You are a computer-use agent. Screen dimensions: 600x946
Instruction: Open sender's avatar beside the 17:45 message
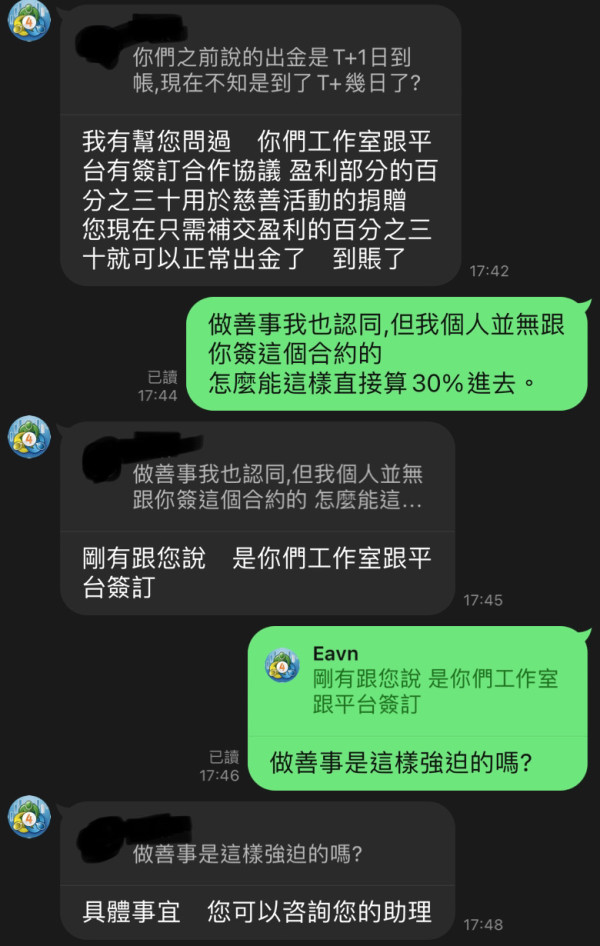click(x=29, y=436)
